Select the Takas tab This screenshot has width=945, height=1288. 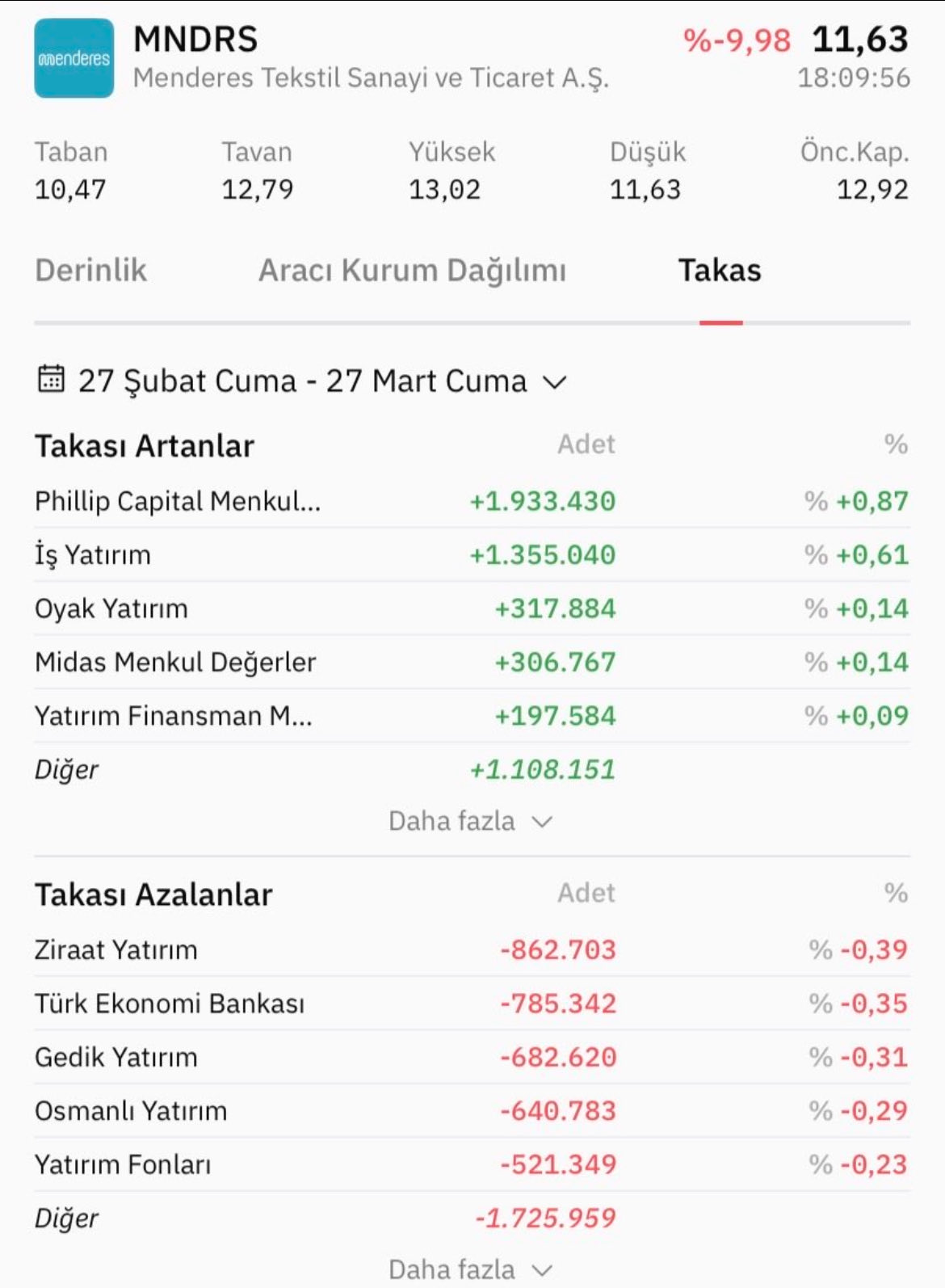tap(720, 271)
